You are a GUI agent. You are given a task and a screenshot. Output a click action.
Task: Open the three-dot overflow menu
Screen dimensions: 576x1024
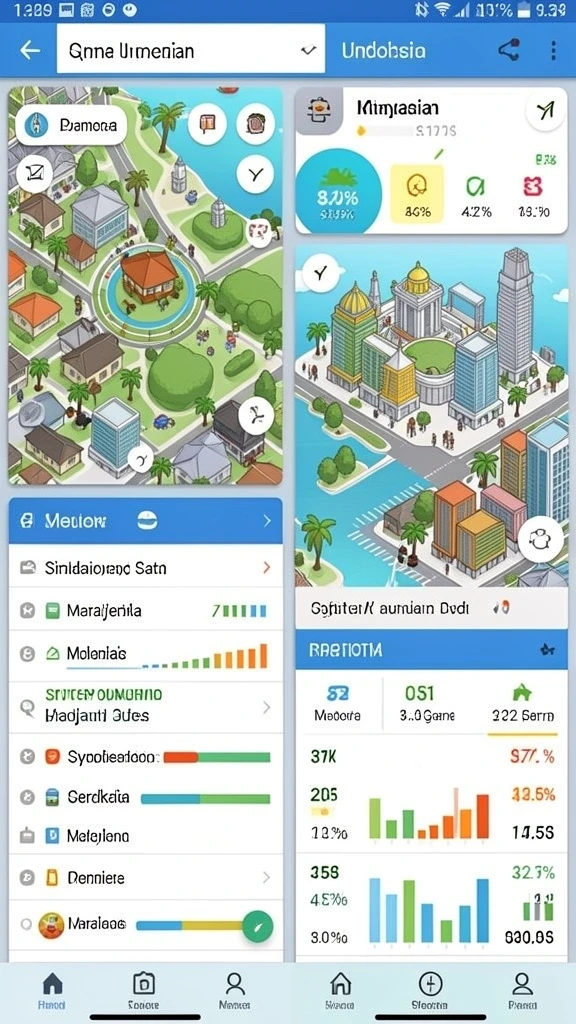[553, 50]
